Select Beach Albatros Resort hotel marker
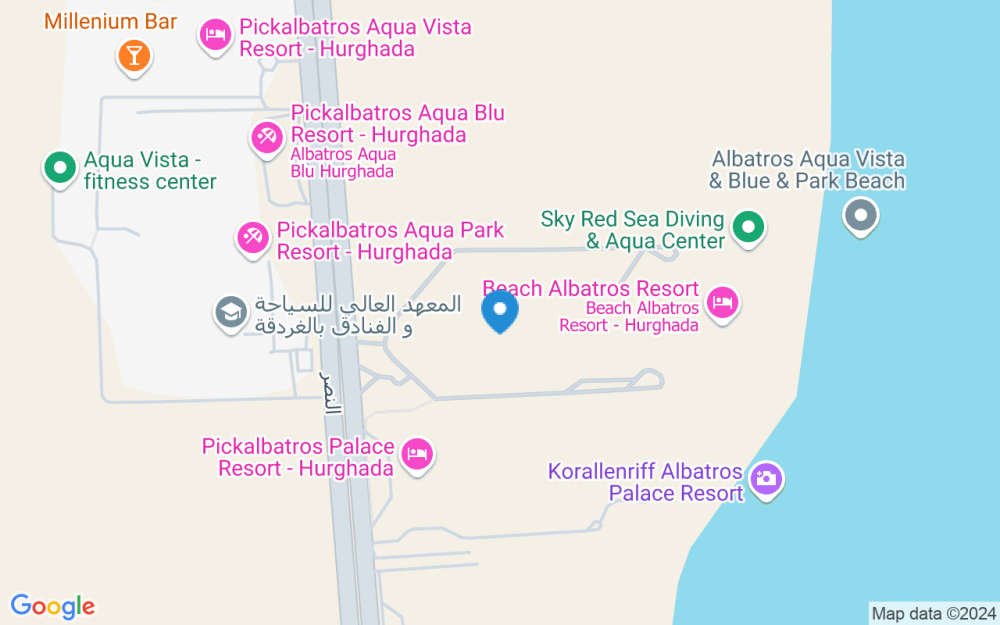This screenshot has width=1000, height=625. [x=722, y=301]
